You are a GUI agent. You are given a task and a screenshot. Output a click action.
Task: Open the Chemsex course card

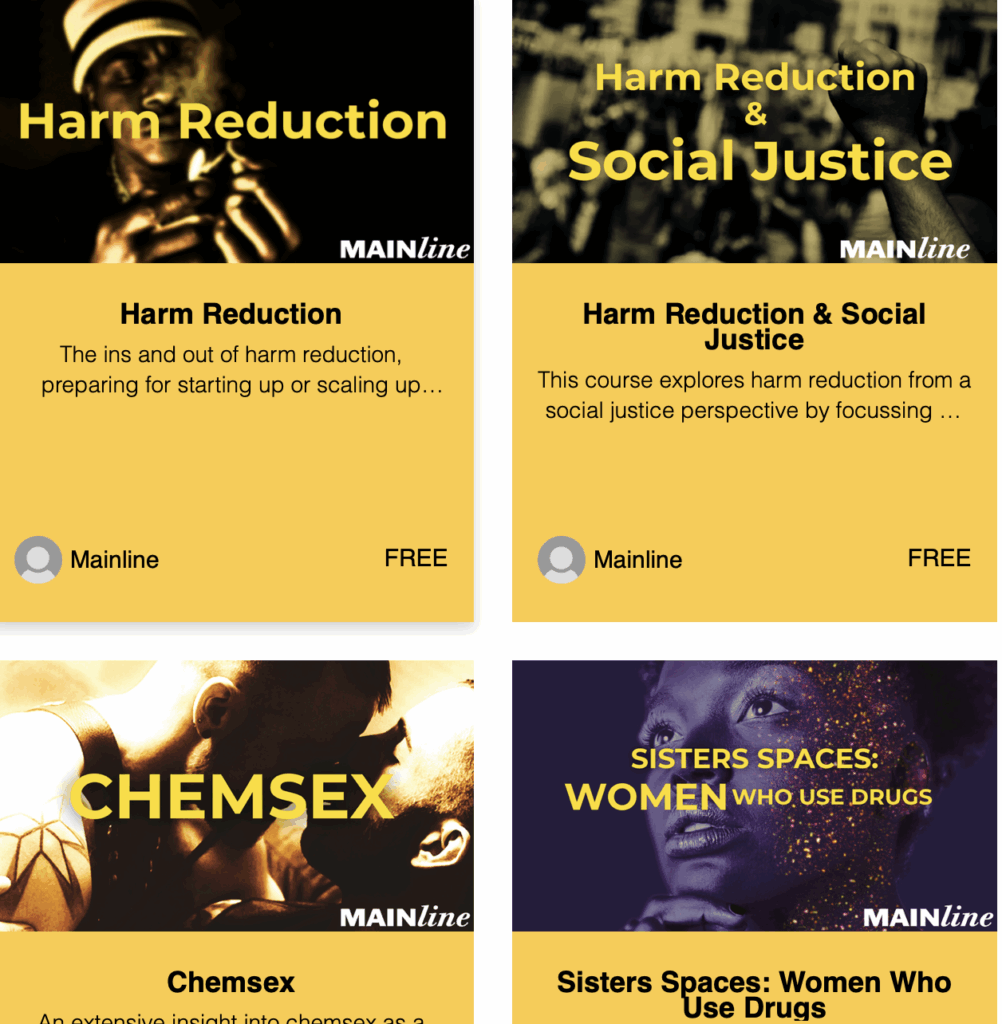click(231, 982)
